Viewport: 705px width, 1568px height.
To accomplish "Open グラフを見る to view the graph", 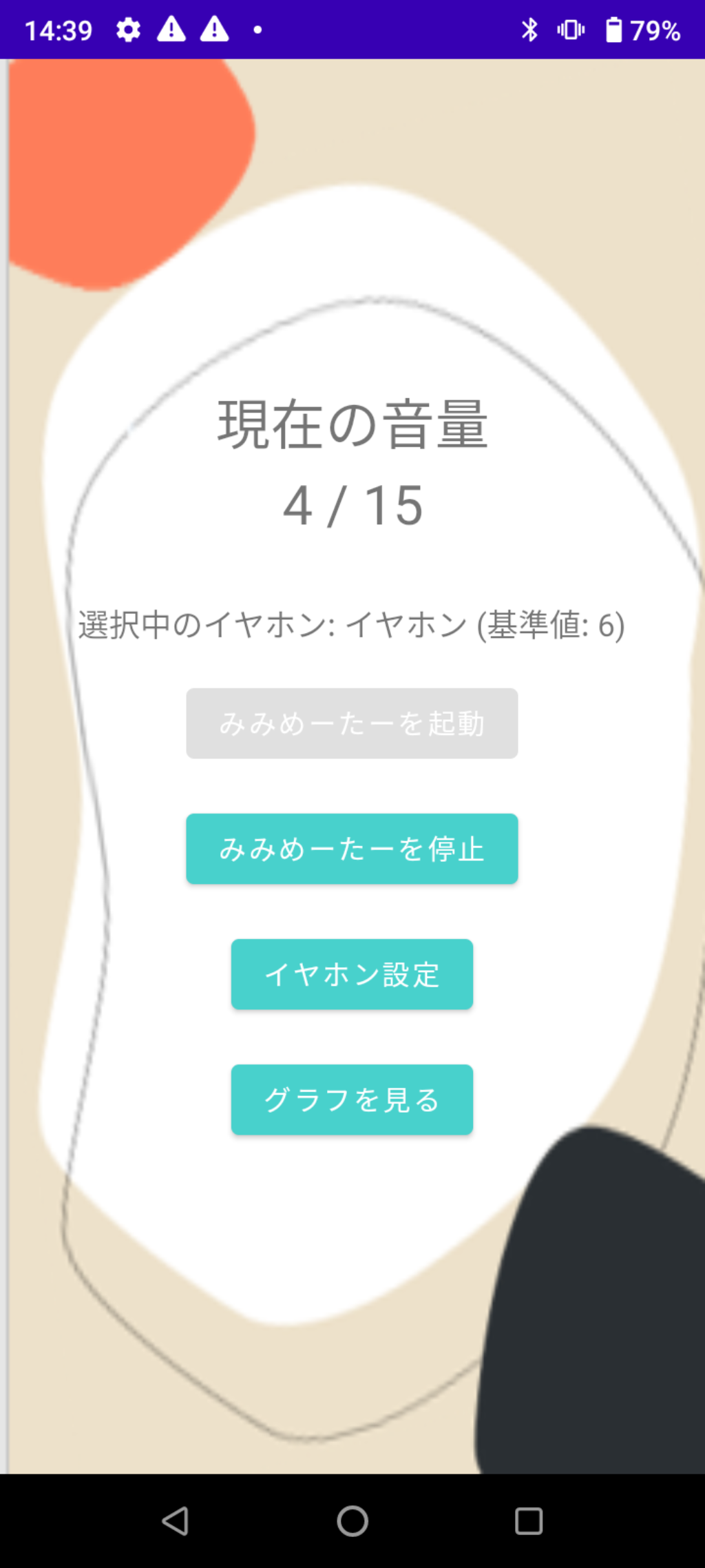I will 352,1100.
